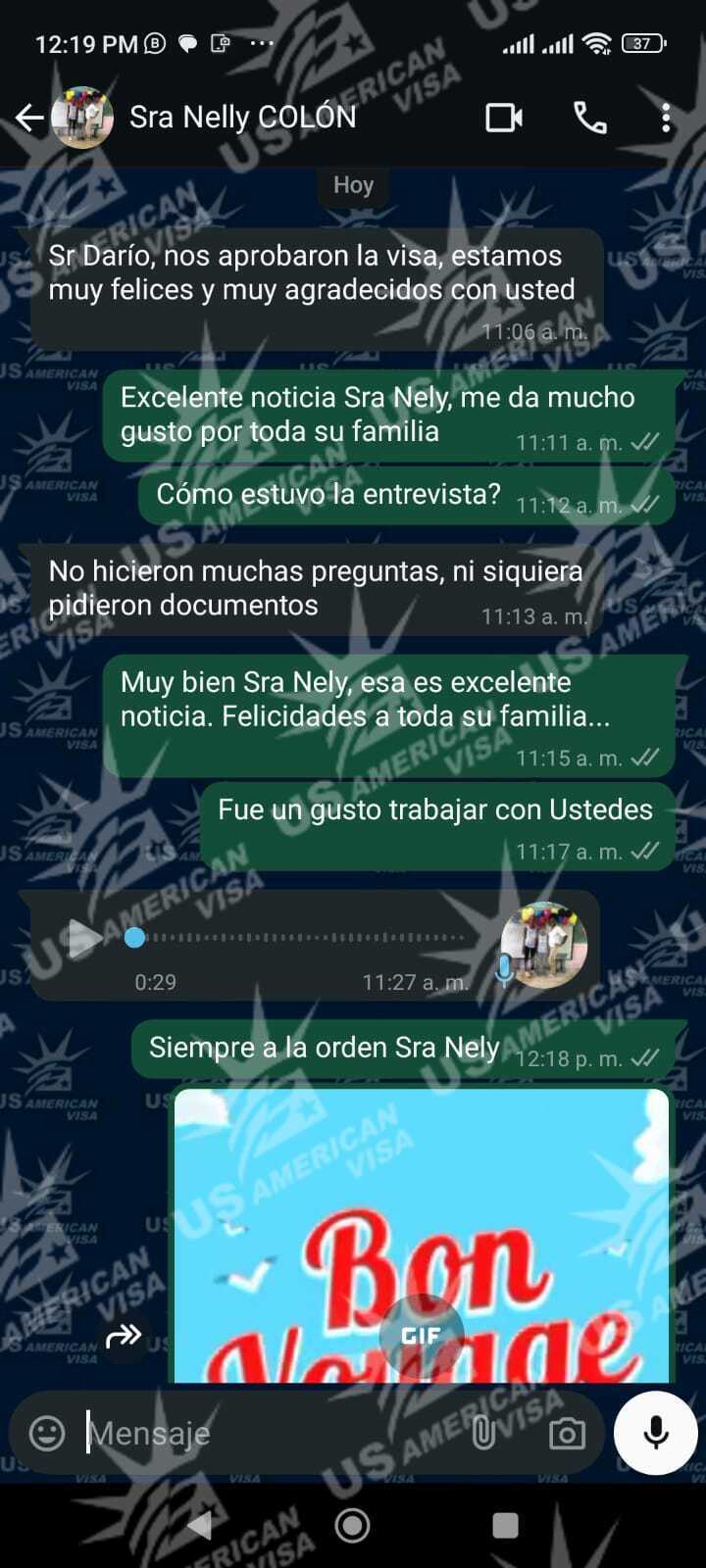Forward the Bon Voyage GIF
Image resolution: width=706 pixels, height=1568 pixels.
(x=124, y=1335)
